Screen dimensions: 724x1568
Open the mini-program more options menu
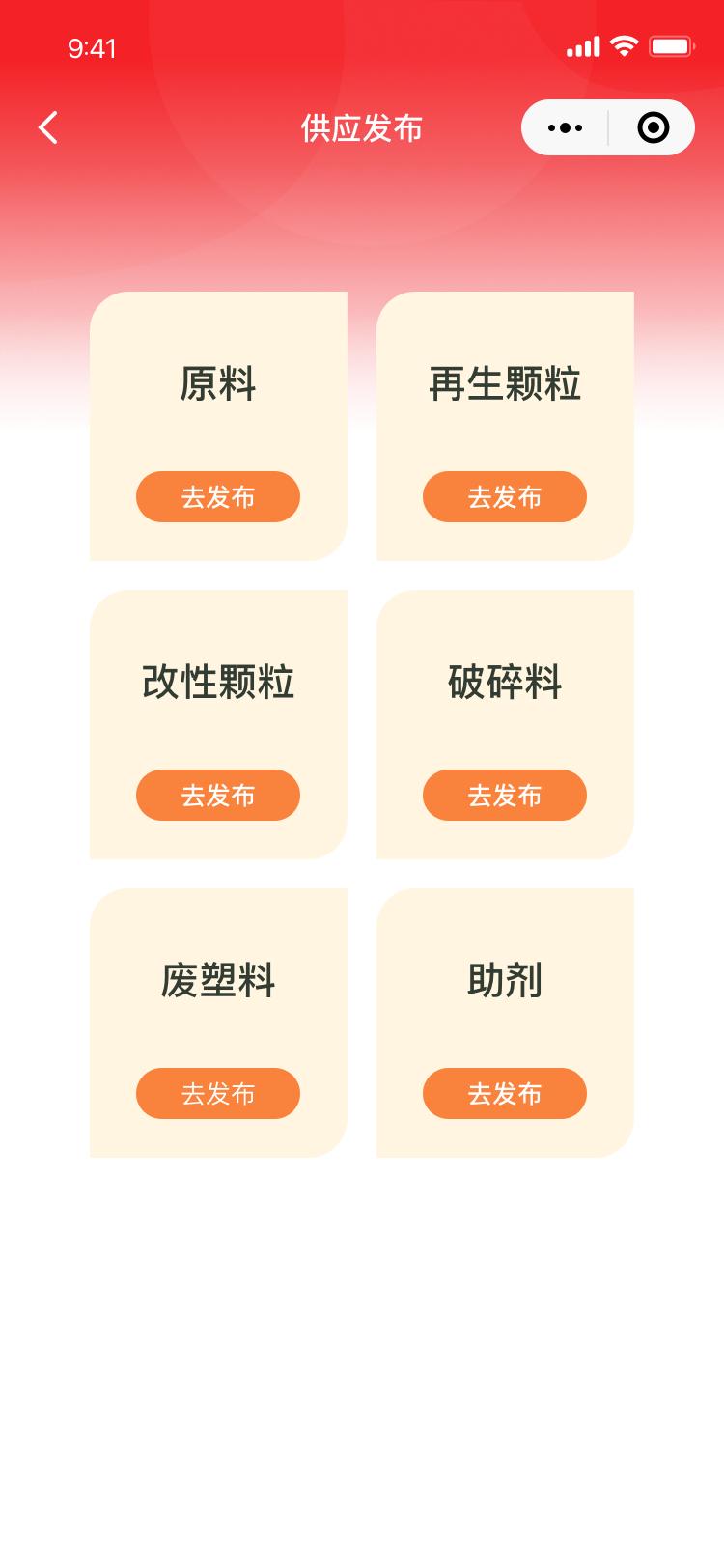point(564,126)
